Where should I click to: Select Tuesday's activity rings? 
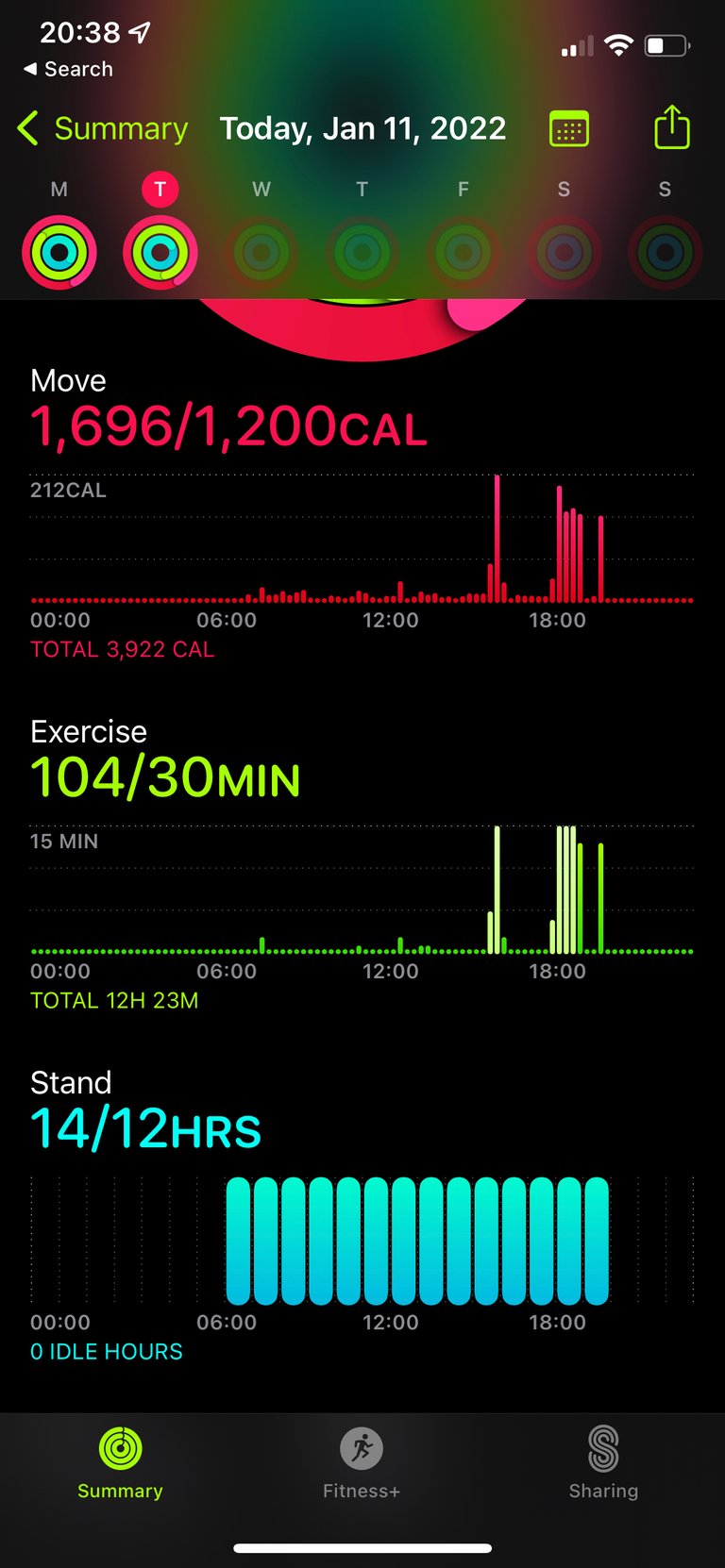(160, 252)
